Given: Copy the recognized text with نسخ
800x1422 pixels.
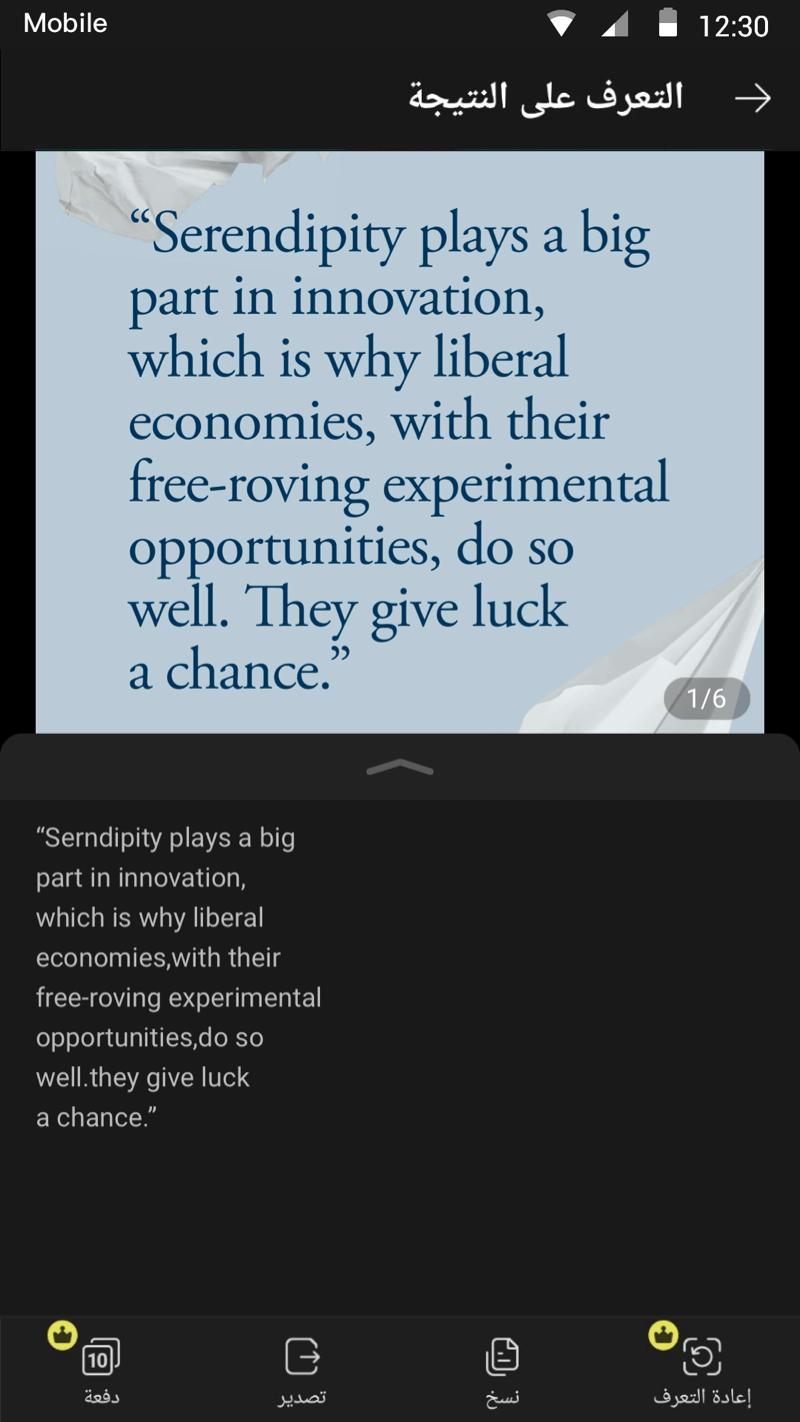Looking at the screenshot, I should click(502, 1370).
